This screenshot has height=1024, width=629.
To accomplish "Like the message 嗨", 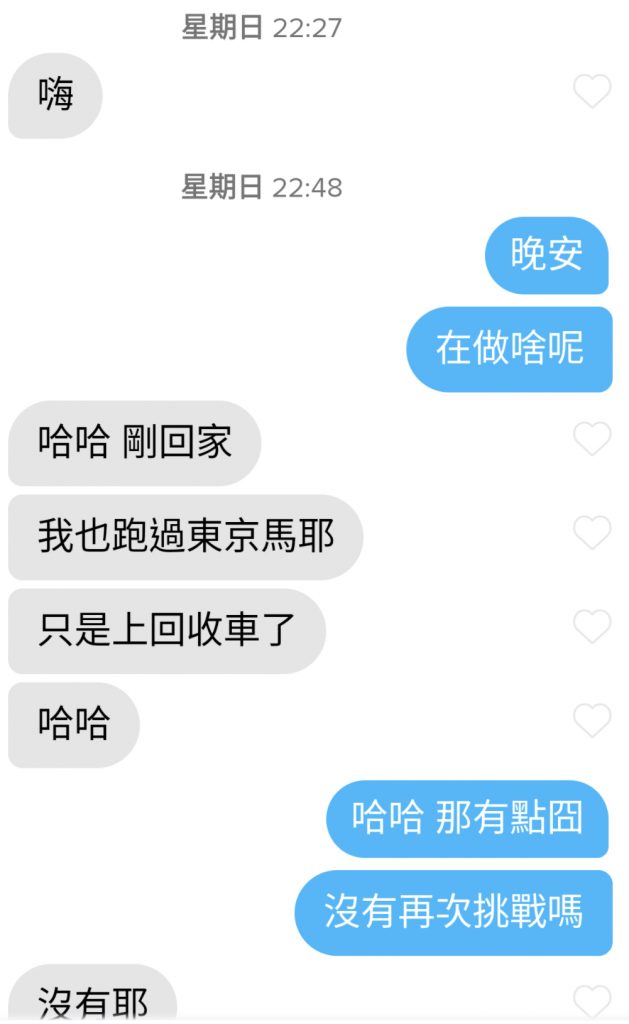I will coord(591,92).
